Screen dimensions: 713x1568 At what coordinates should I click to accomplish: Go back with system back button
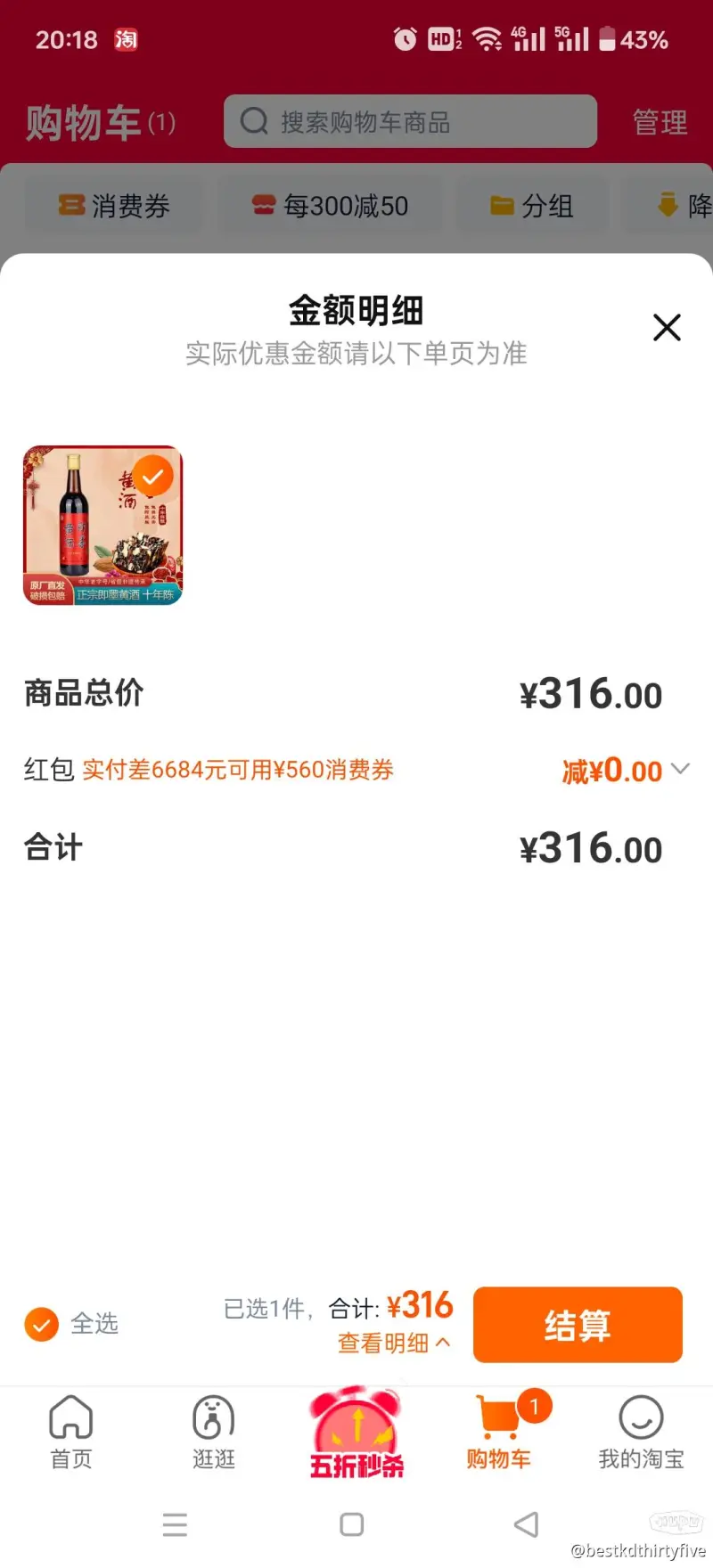pyautogui.click(x=527, y=1524)
